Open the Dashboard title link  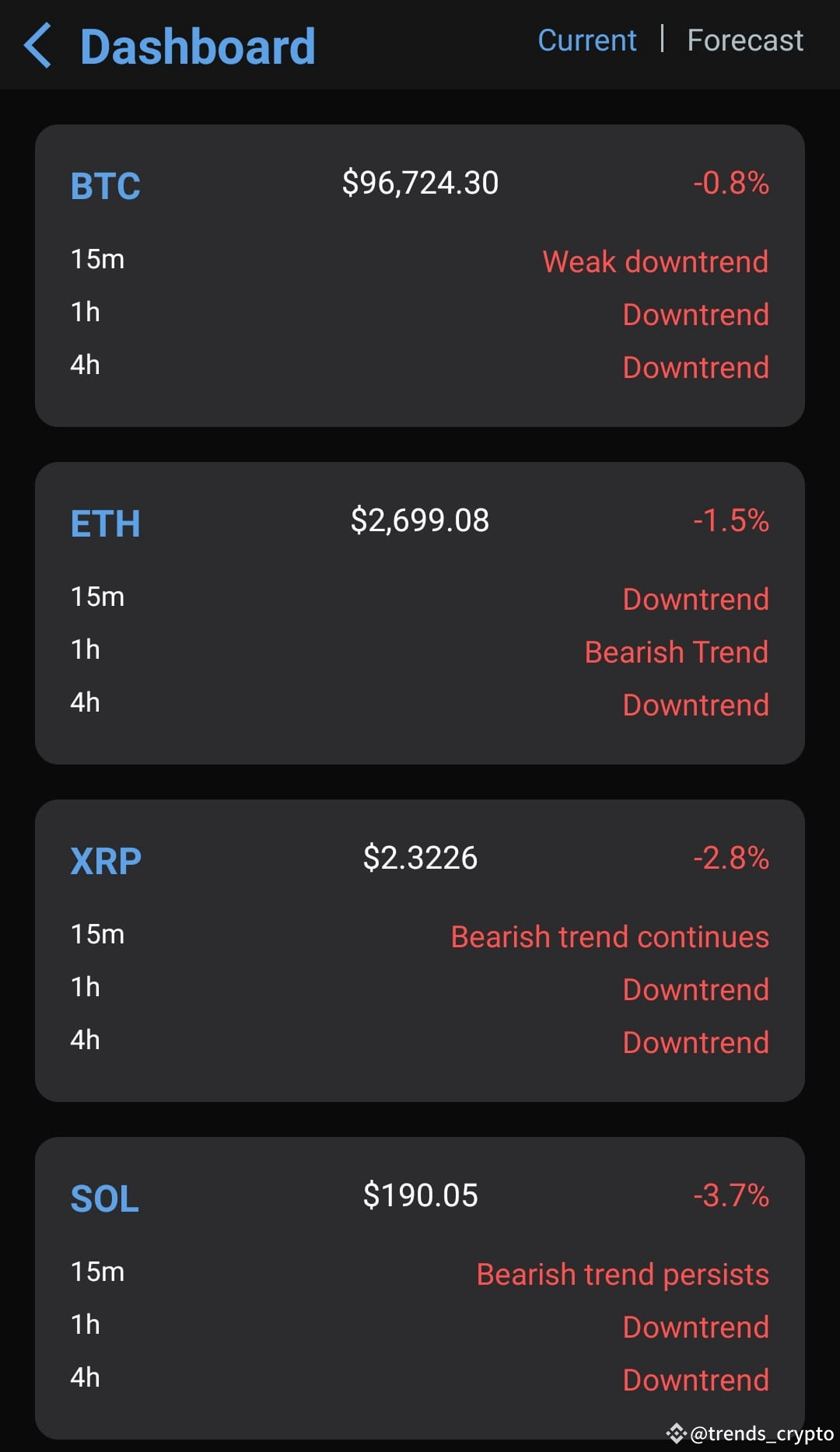[x=197, y=47]
